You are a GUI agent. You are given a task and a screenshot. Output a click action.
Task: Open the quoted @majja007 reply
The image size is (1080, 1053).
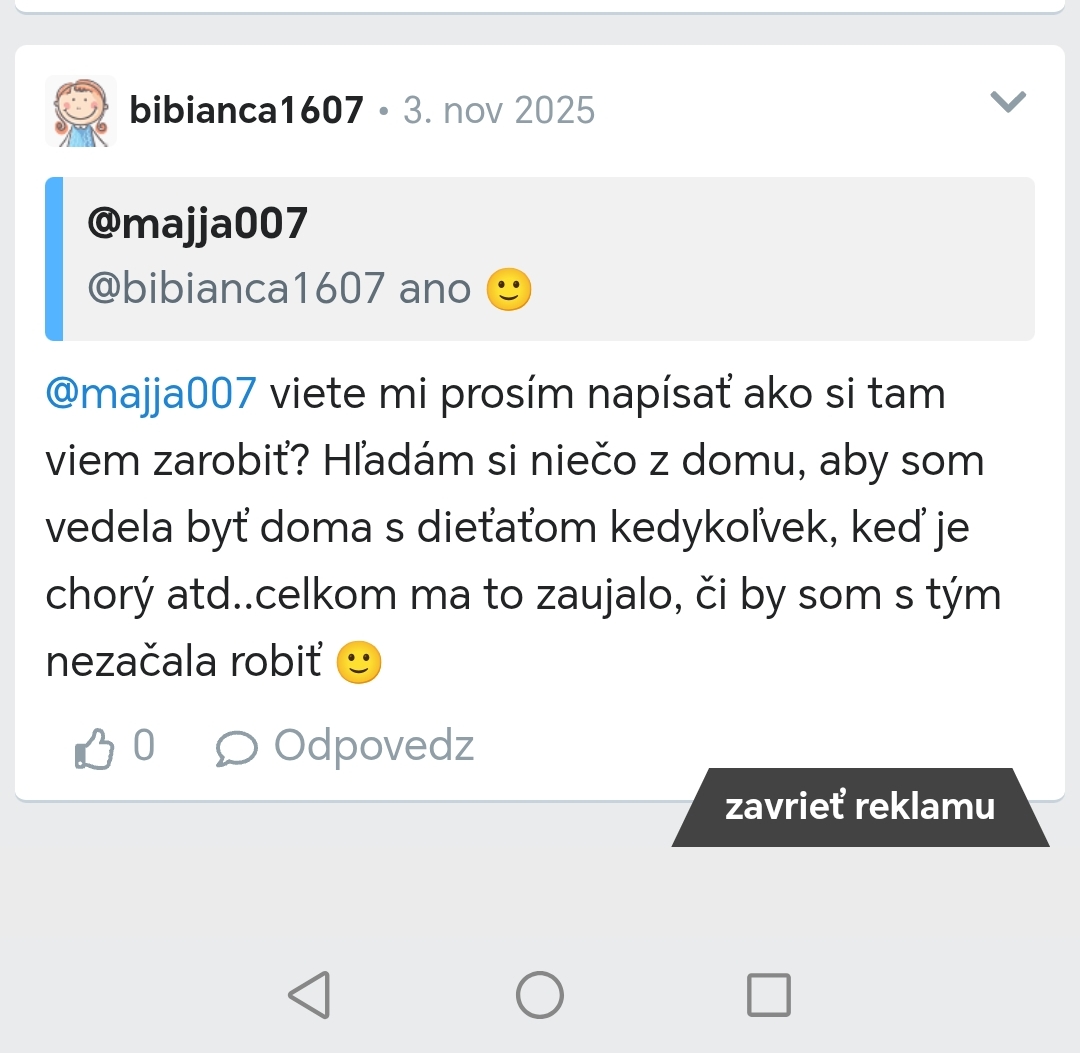[x=540, y=258]
